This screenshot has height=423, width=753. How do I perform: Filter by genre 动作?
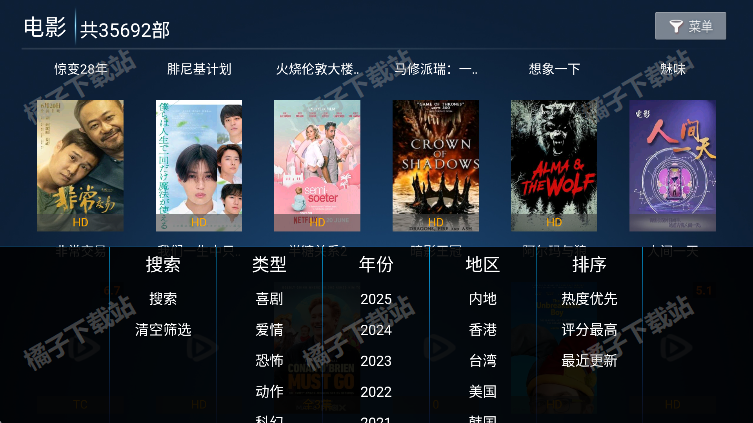pos(269,392)
